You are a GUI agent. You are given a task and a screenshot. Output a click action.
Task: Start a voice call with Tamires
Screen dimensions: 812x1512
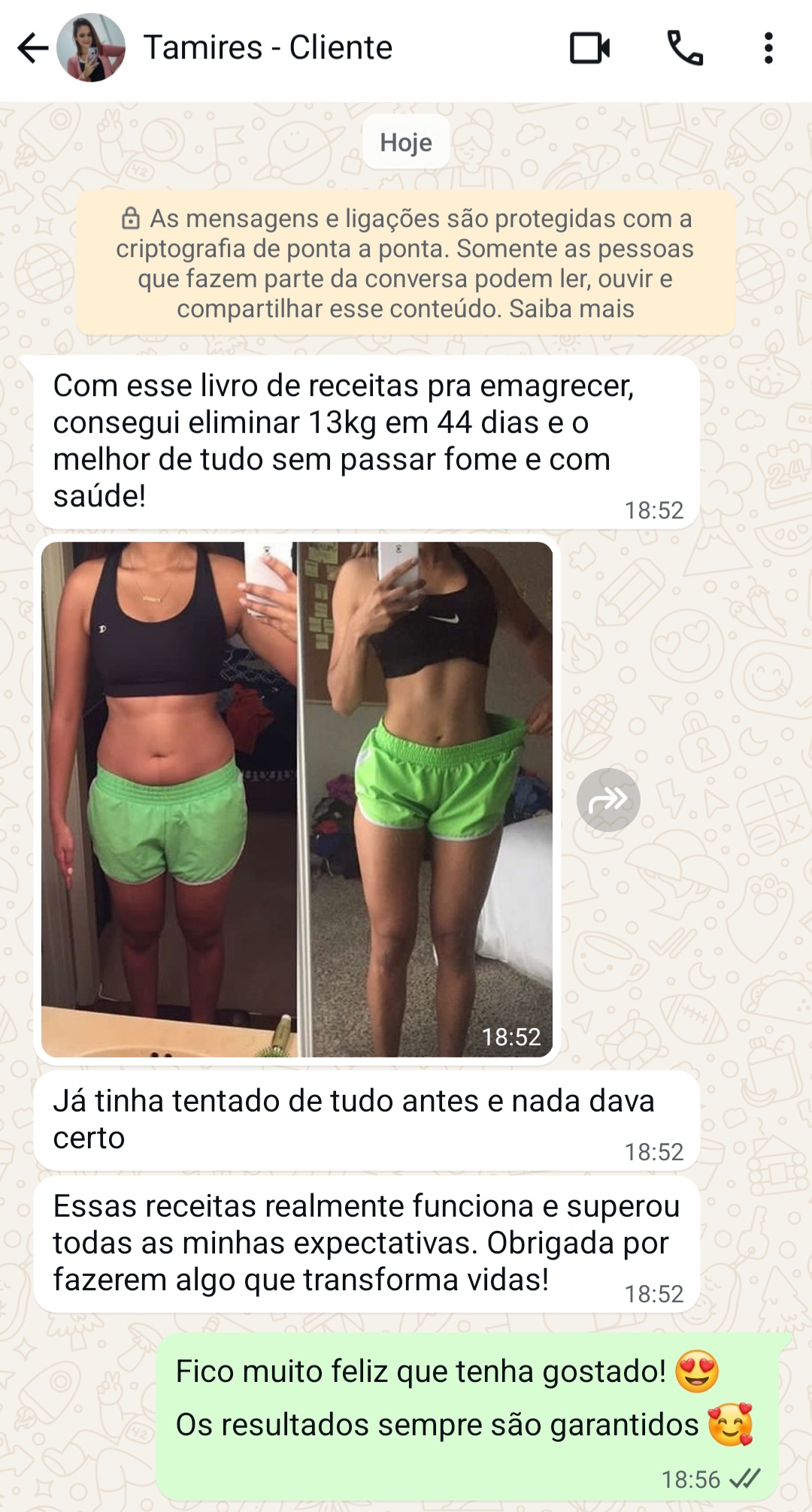(685, 48)
